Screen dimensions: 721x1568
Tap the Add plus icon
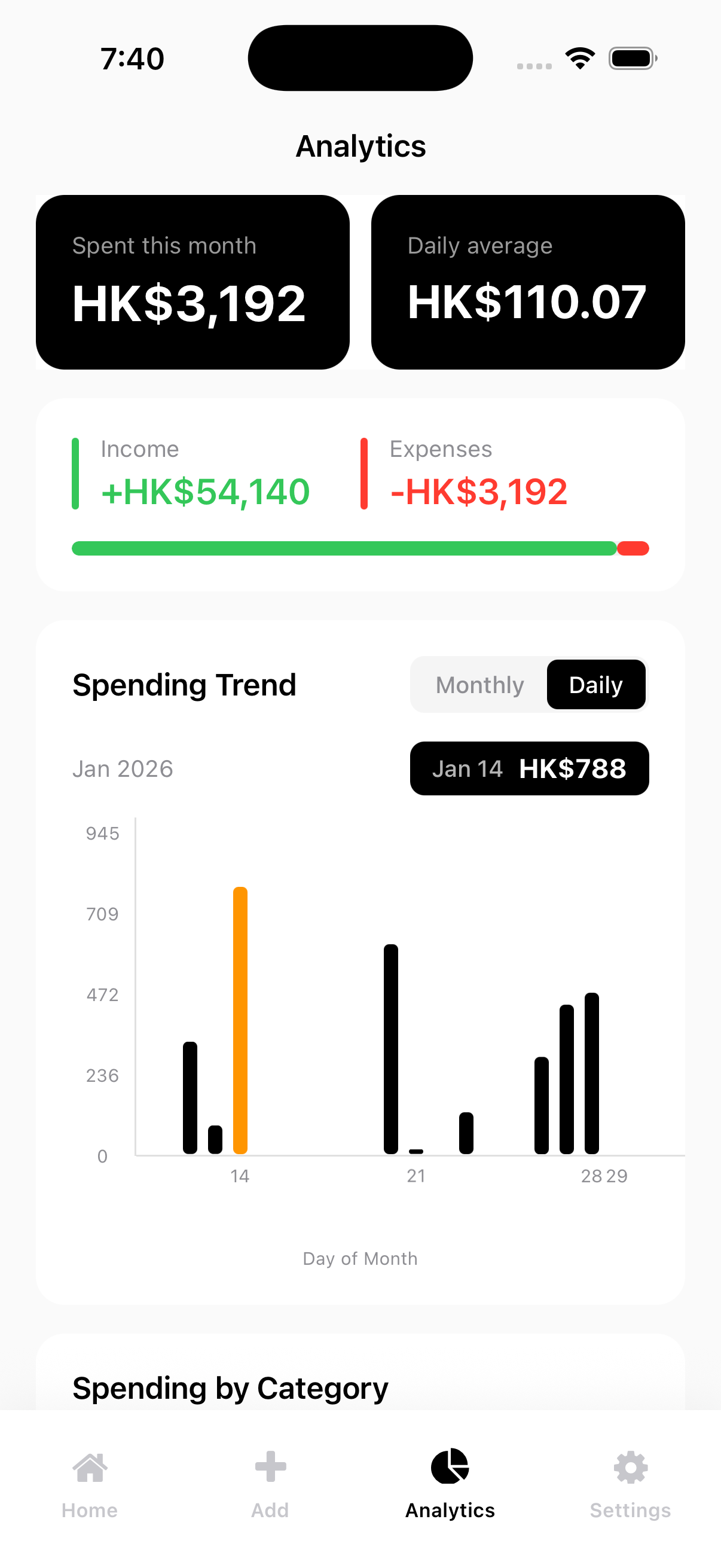point(269,1467)
